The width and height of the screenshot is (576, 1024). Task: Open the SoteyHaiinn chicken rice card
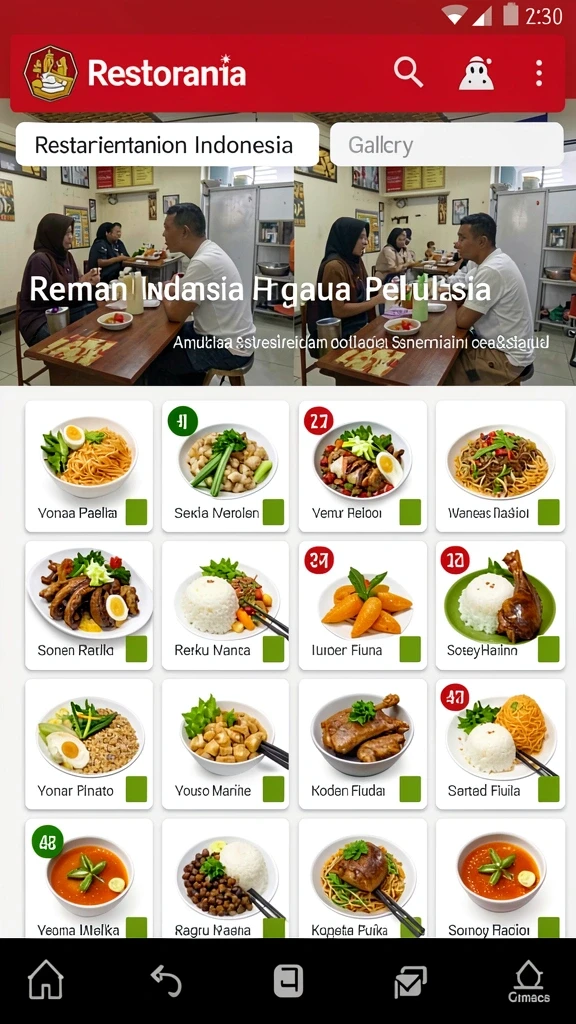500,605
